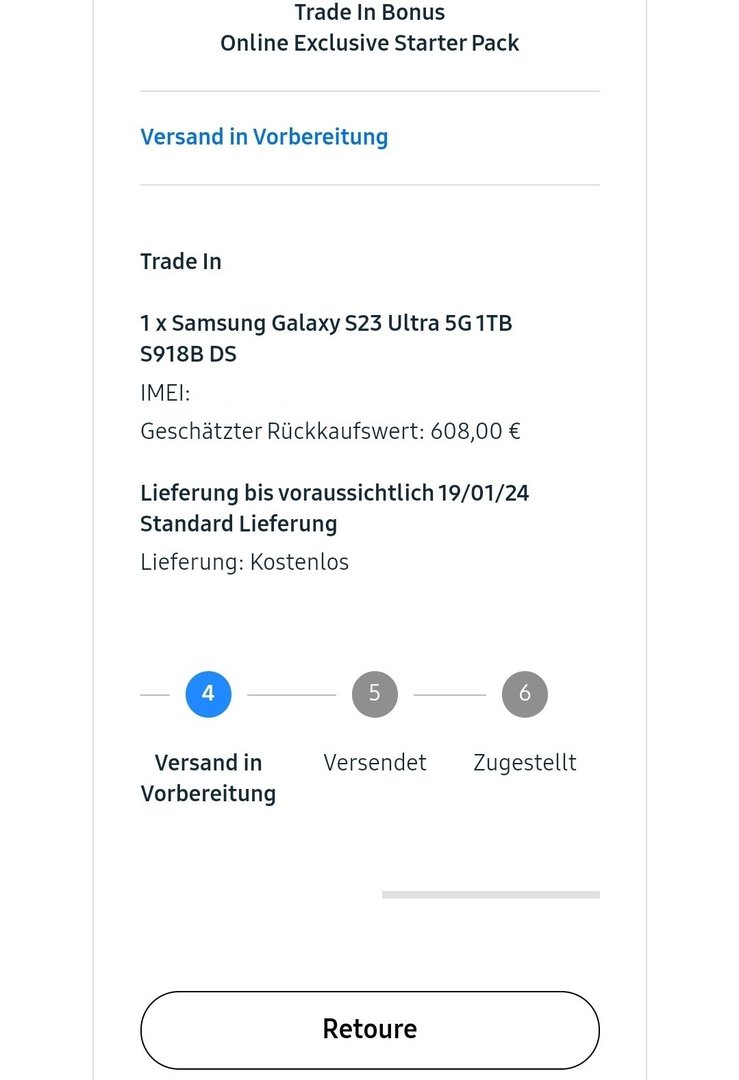Viewport: 739px width, 1080px height.
Task: Open the blue Versand in Vorbereitung link
Action: click(x=264, y=137)
